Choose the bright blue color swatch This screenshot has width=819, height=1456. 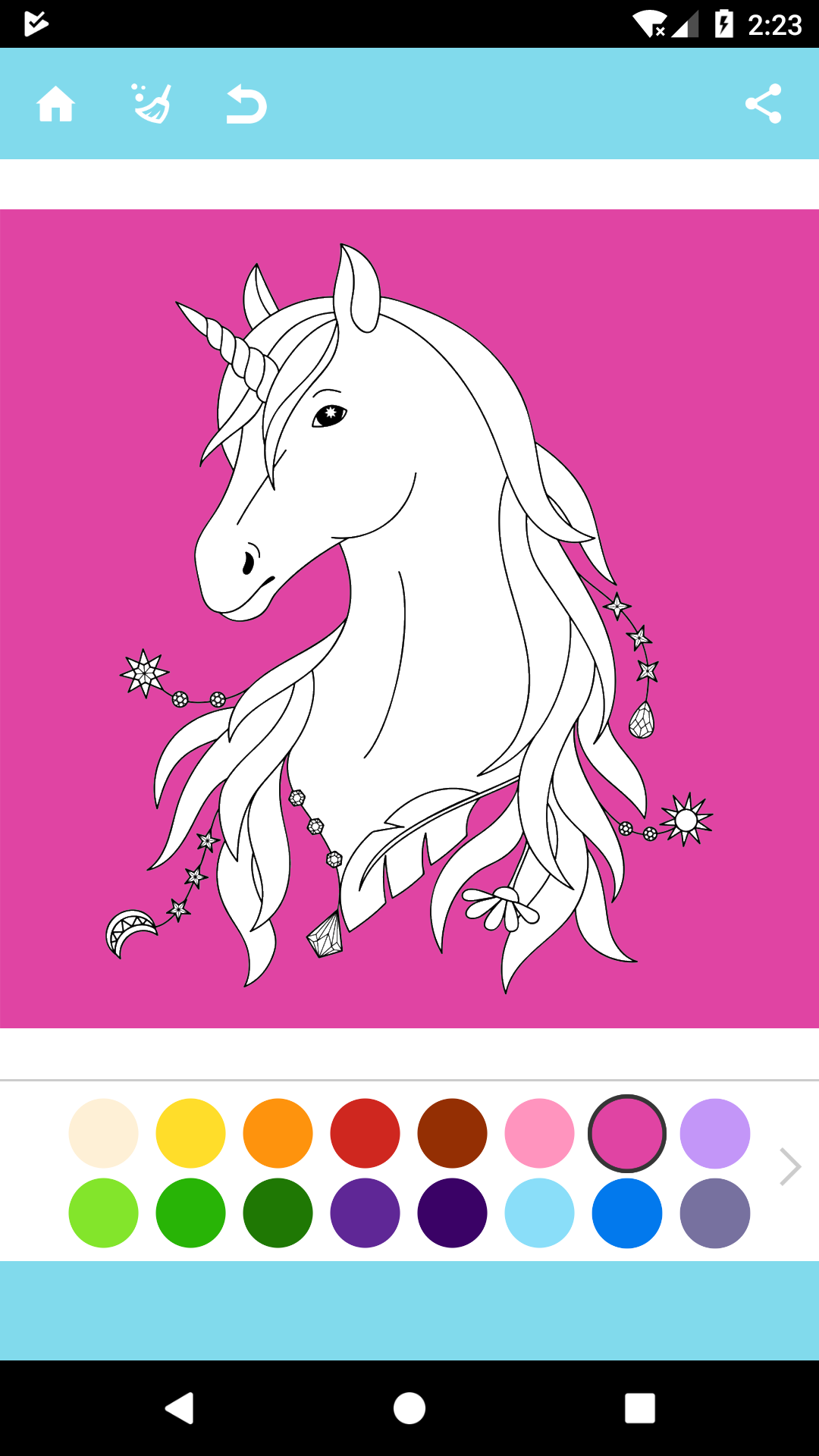click(x=626, y=1213)
